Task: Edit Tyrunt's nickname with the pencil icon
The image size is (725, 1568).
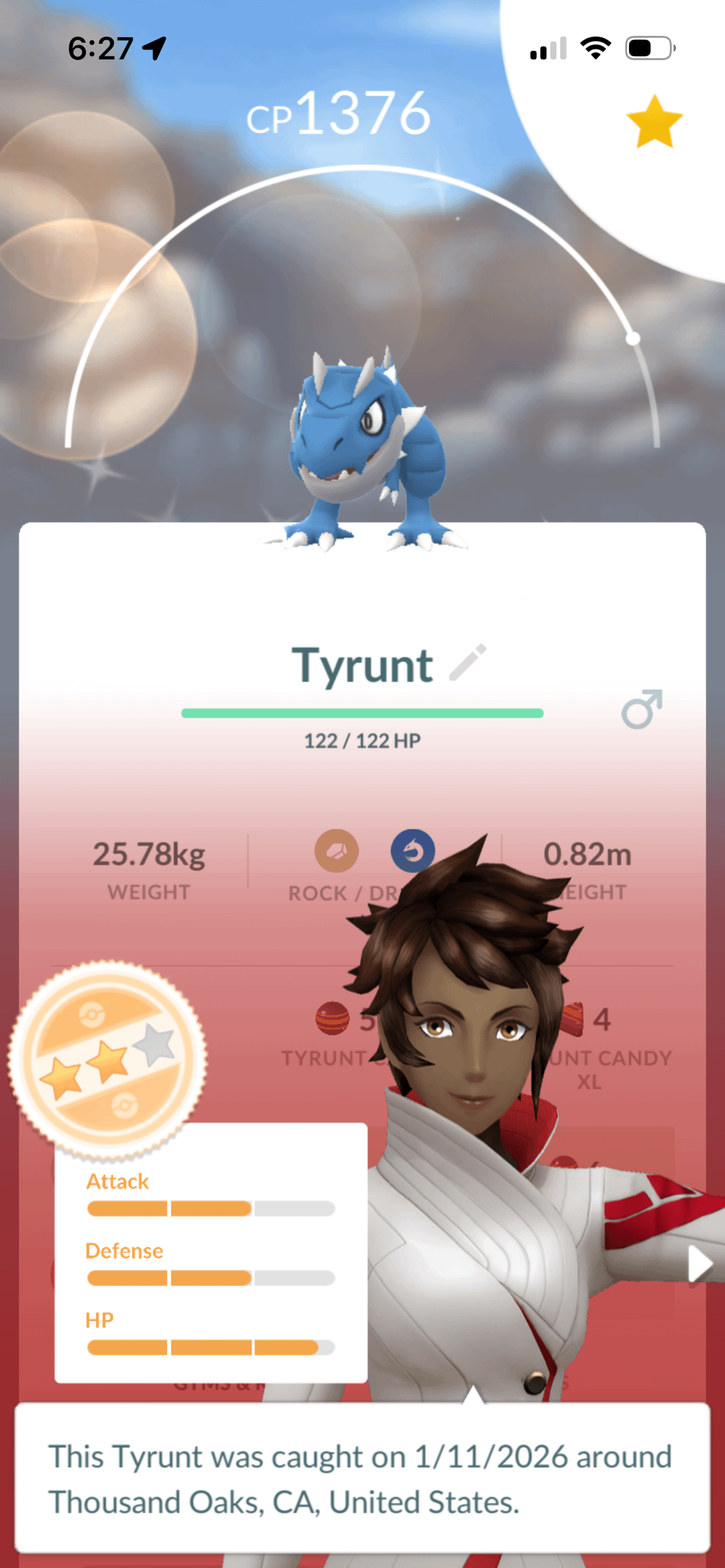Action: [468, 662]
